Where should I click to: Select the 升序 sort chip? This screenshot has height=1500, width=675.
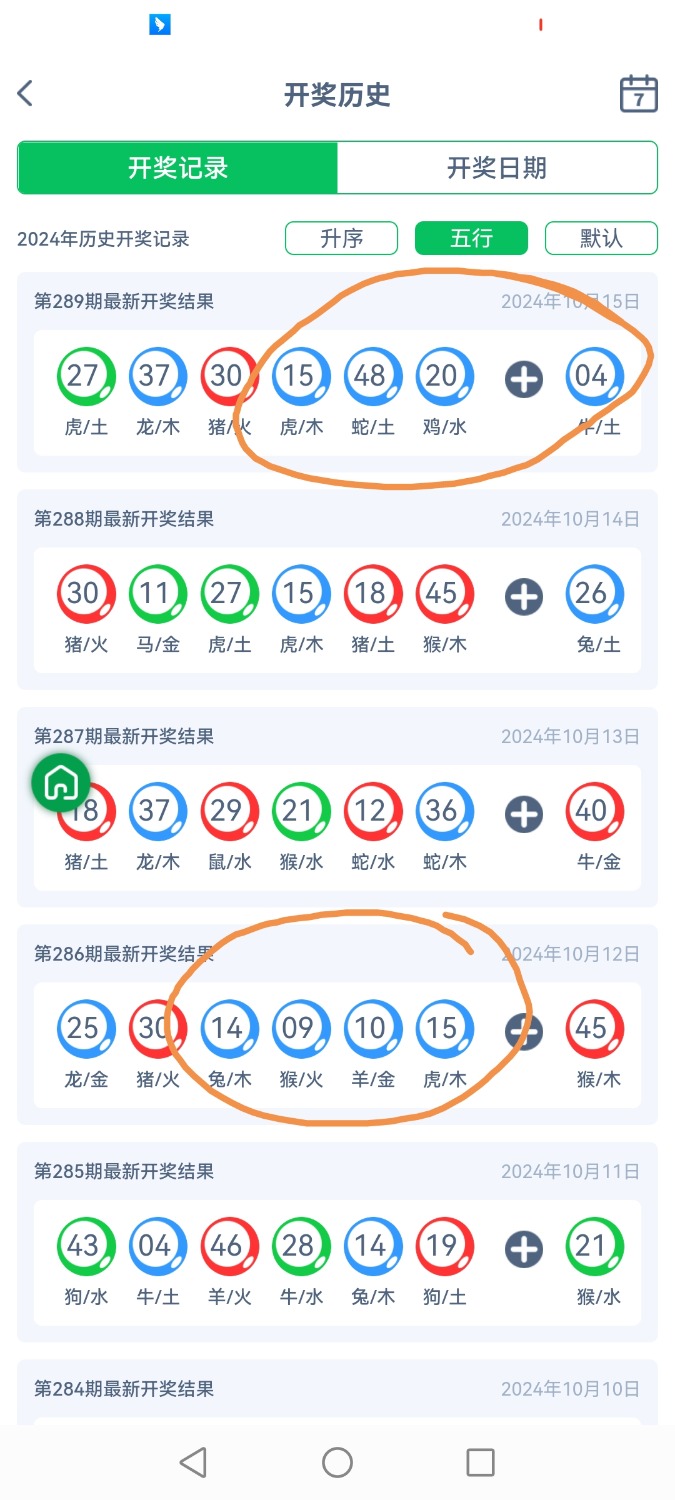click(341, 238)
